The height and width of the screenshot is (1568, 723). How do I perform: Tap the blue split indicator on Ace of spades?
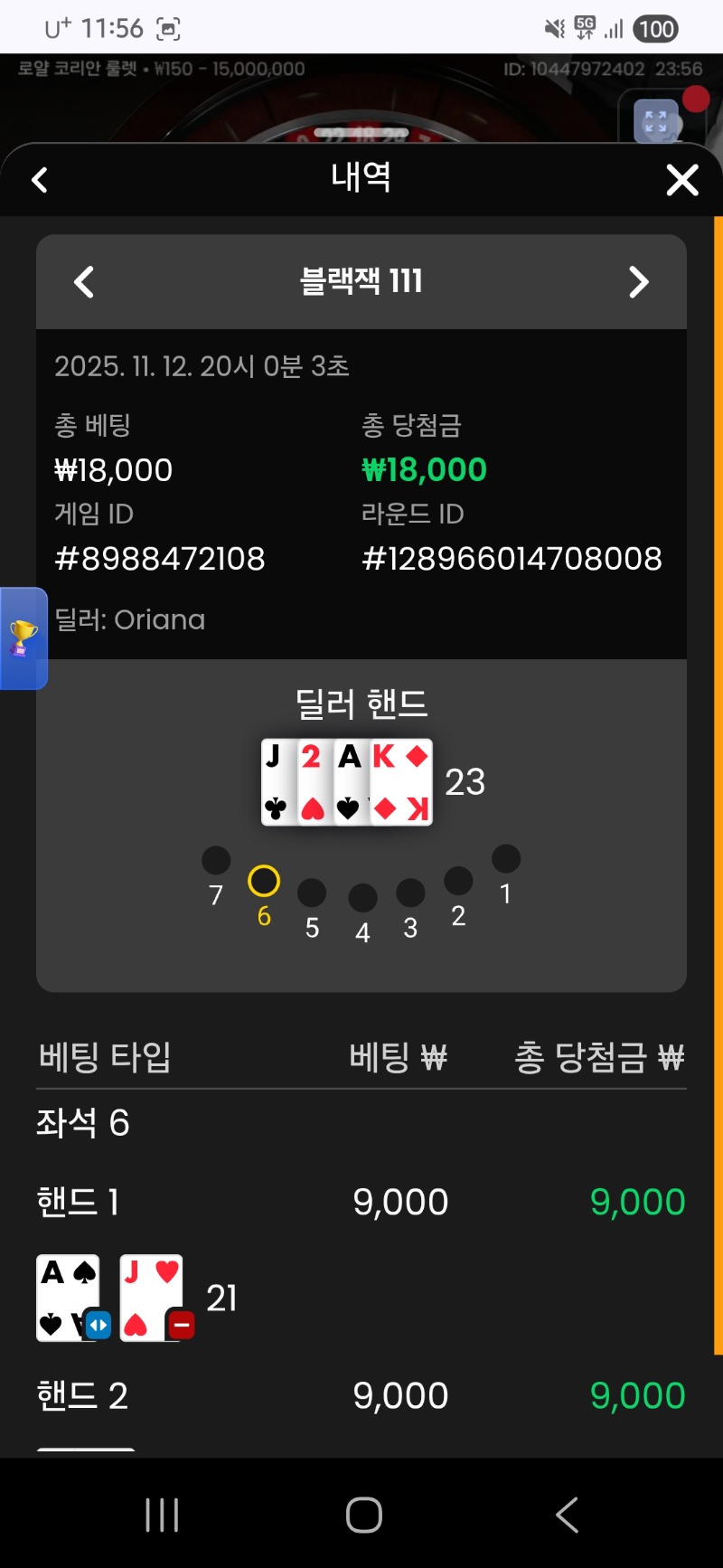tap(98, 1326)
